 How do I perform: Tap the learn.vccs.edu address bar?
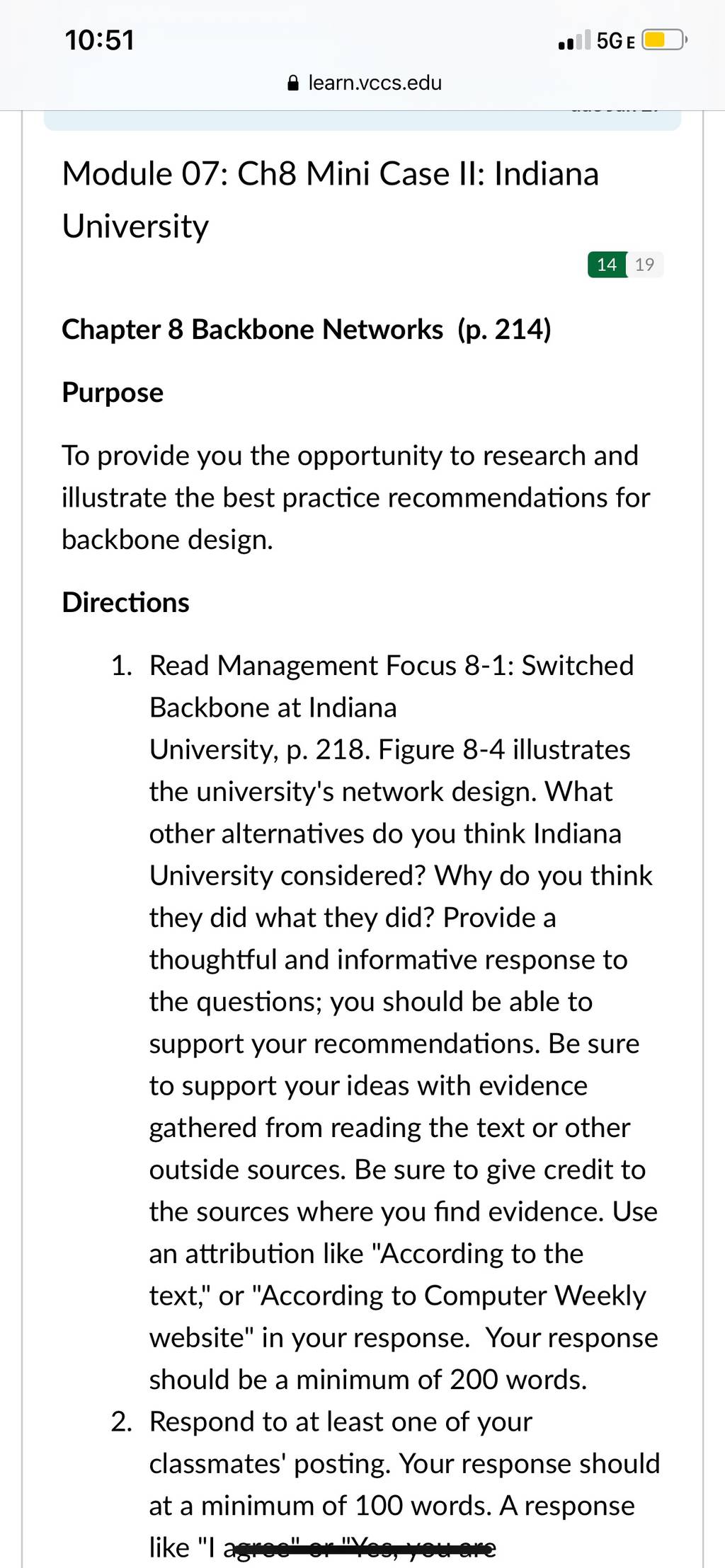click(364, 83)
